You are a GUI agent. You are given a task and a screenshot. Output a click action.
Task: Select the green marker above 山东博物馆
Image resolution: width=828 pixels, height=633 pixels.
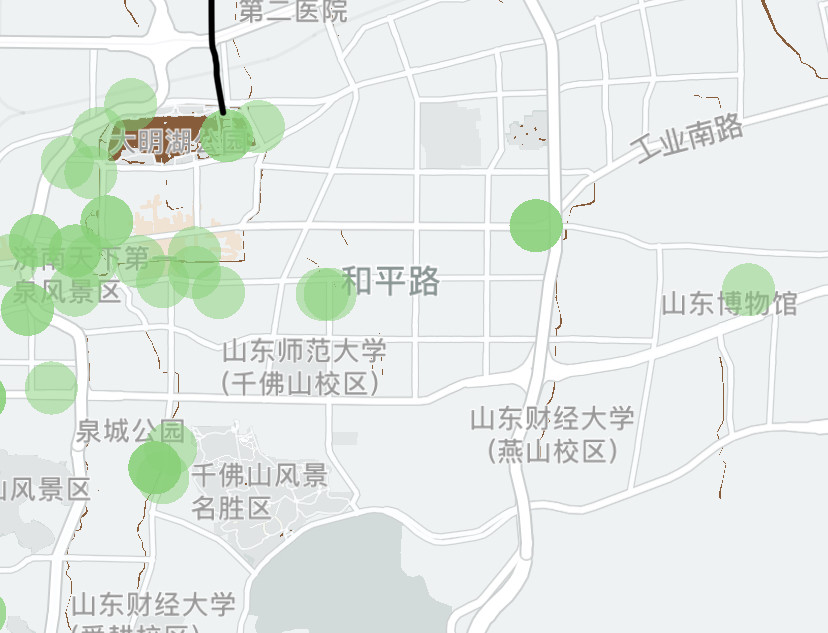[748, 289]
